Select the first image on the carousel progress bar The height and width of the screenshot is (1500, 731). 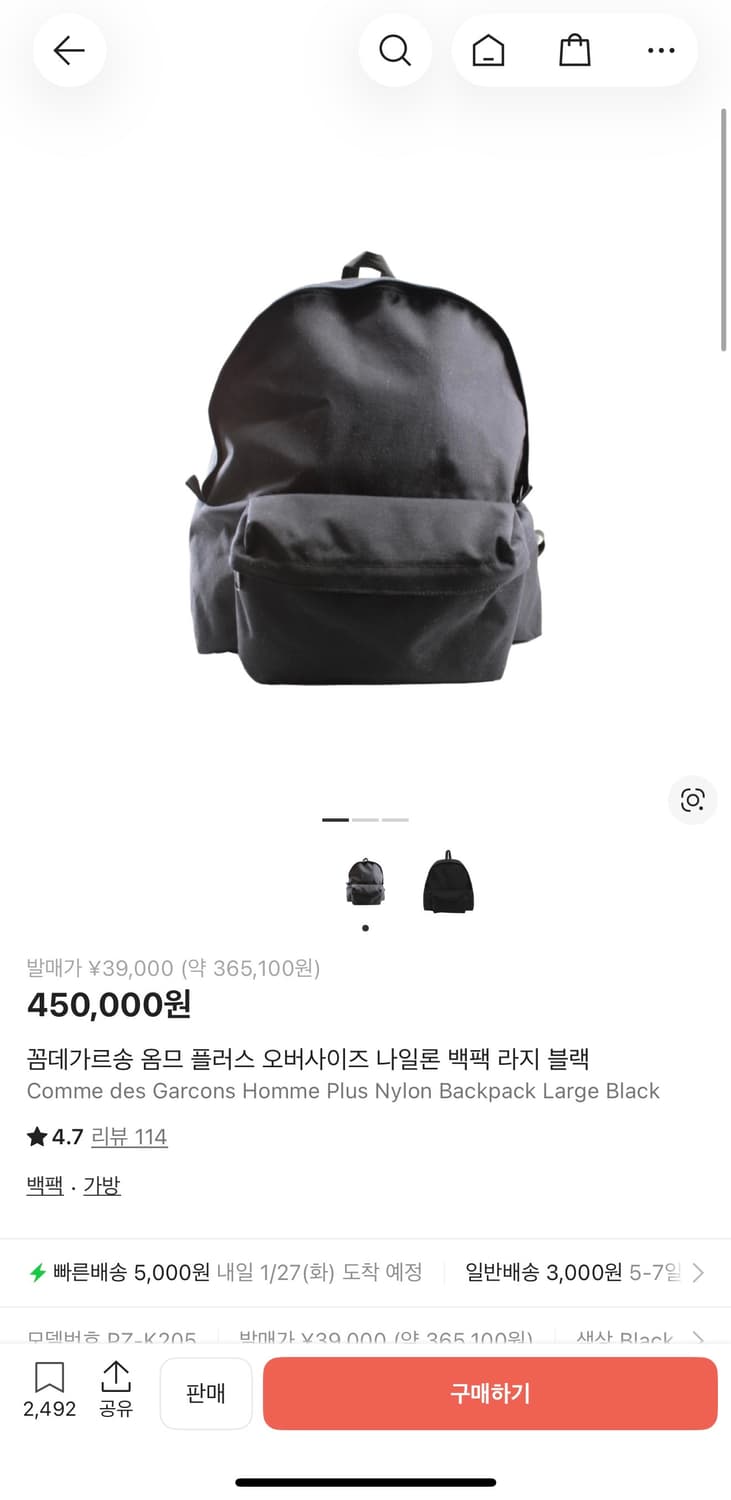(334, 819)
